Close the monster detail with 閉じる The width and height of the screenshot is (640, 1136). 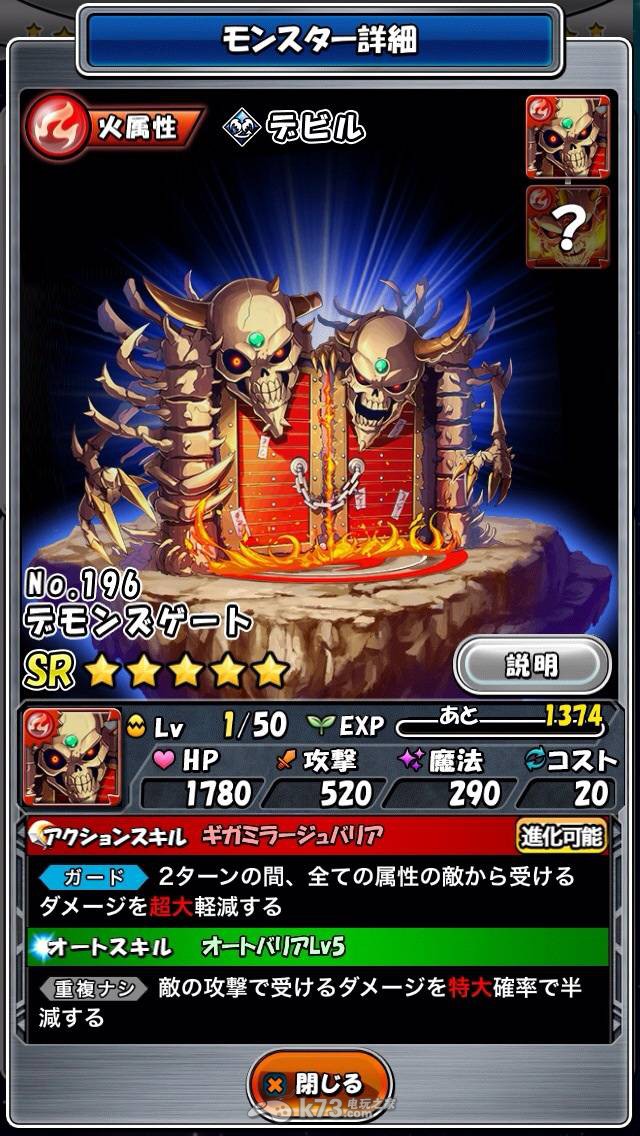pos(320,1084)
